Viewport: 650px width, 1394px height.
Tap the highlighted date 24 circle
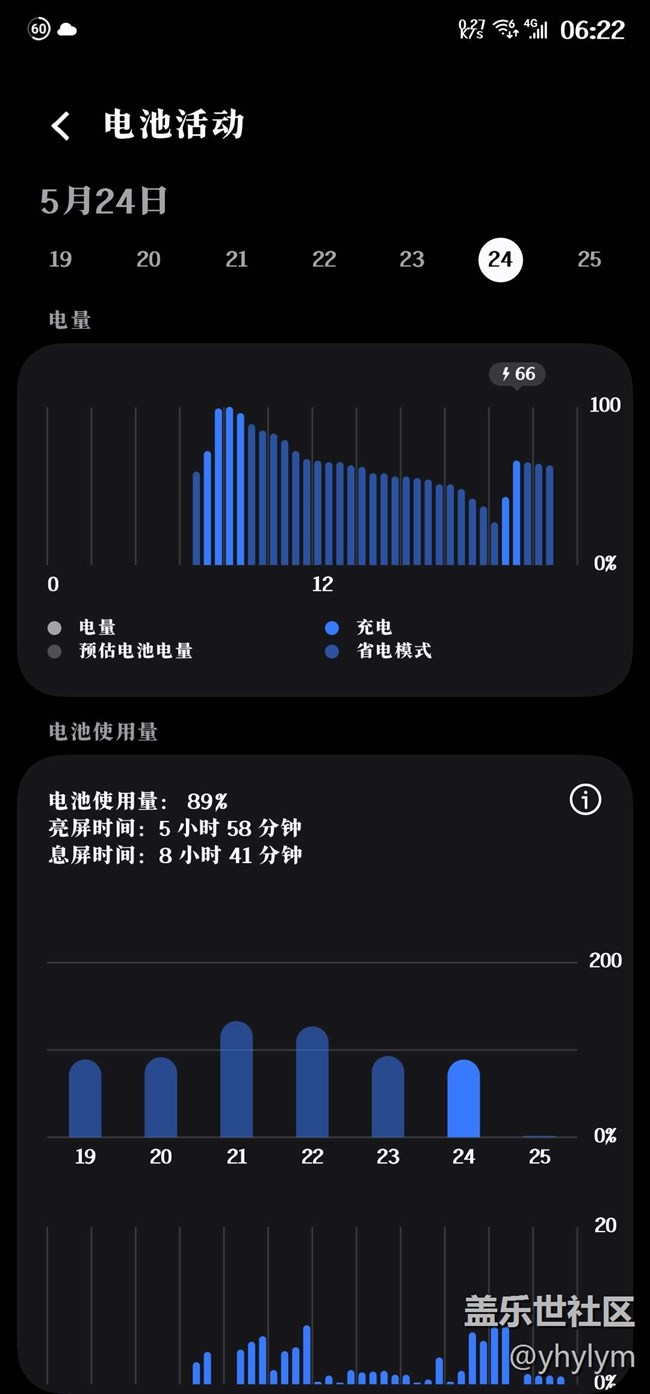coord(500,260)
